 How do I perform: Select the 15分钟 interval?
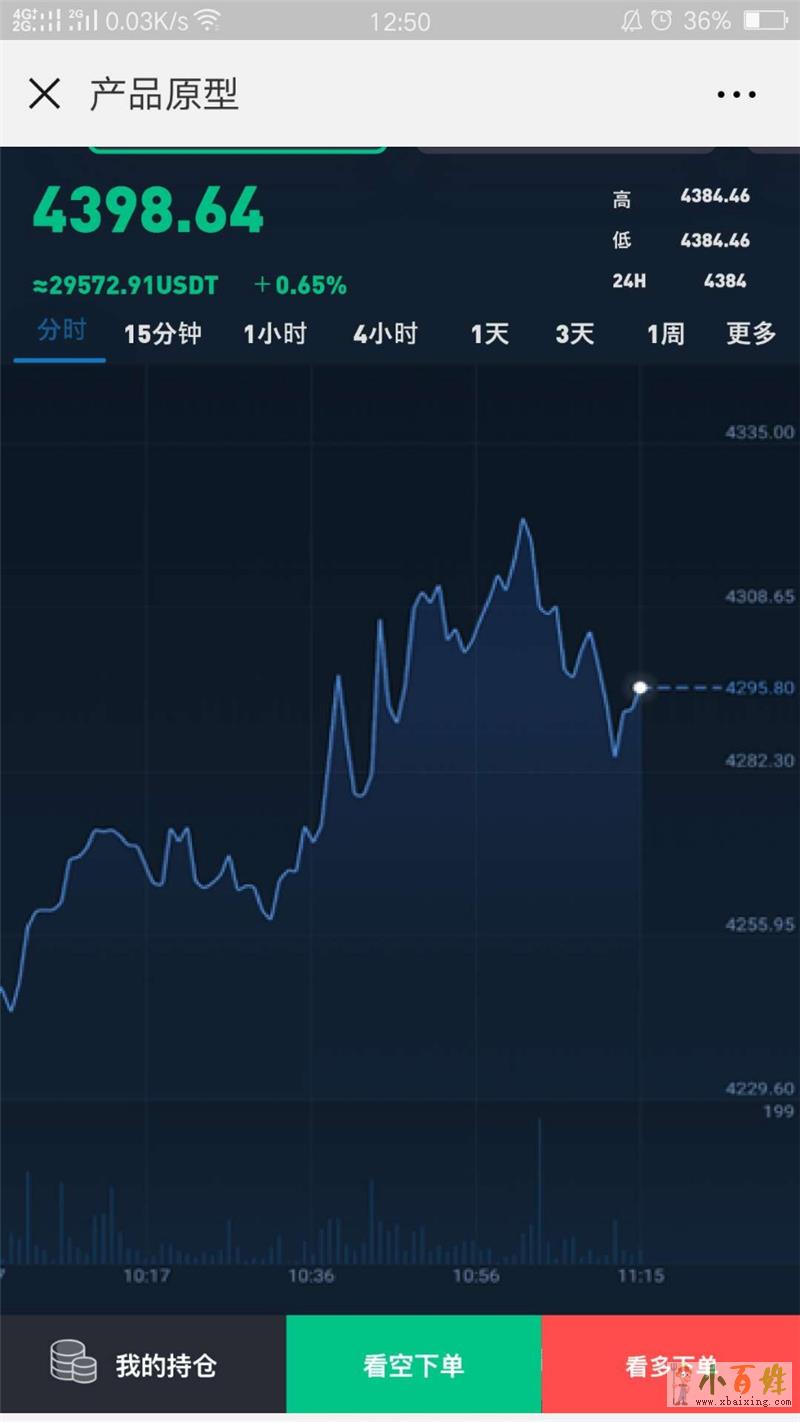[162, 334]
